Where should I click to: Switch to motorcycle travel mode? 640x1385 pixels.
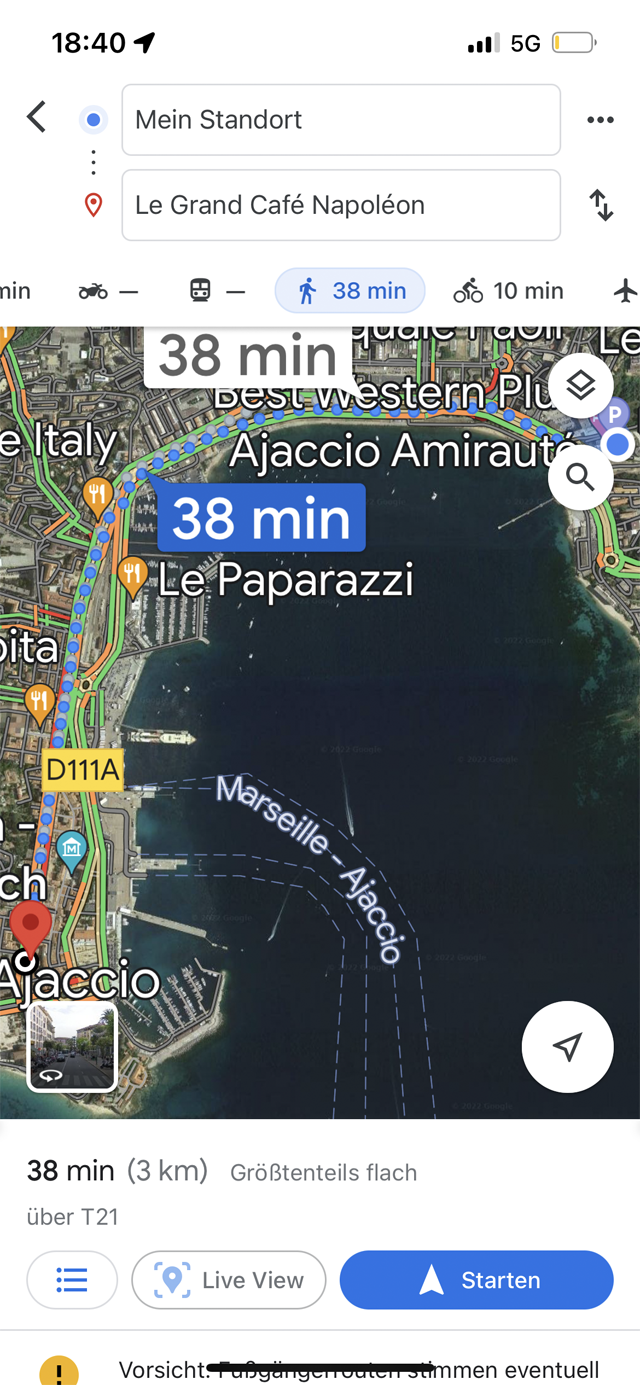pos(108,291)
